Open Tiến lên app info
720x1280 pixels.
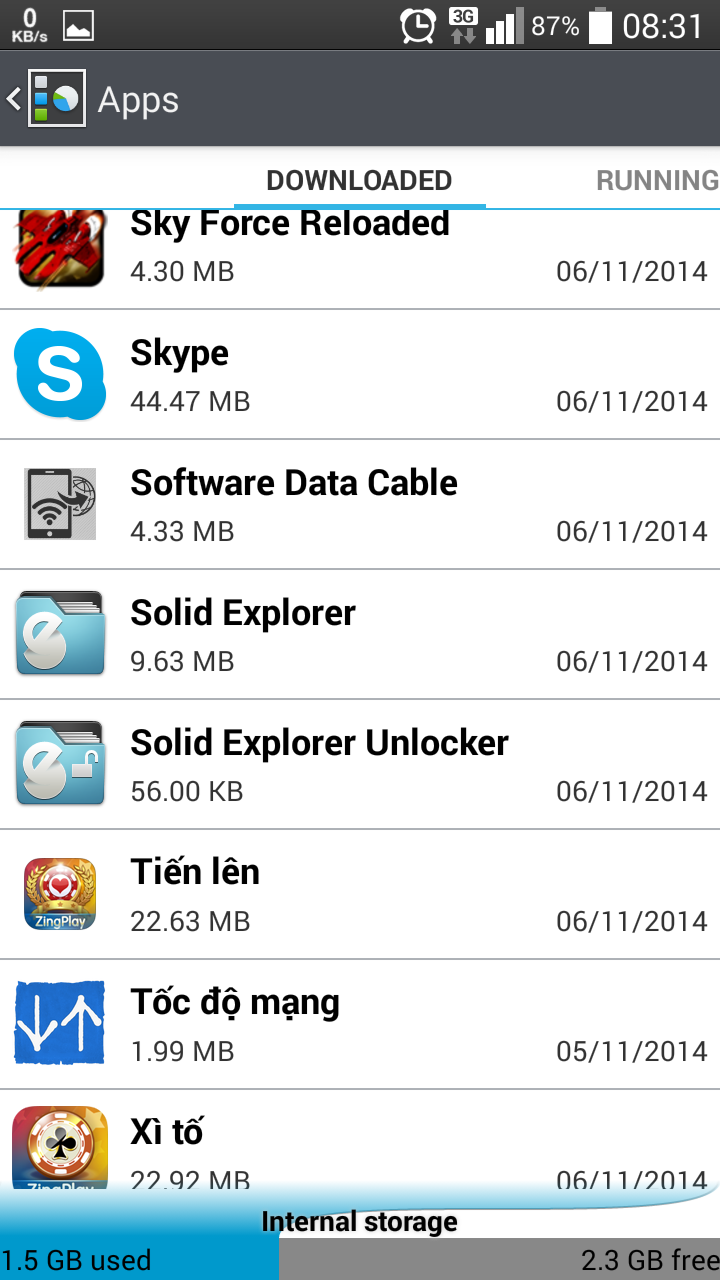tap(360, 895)
